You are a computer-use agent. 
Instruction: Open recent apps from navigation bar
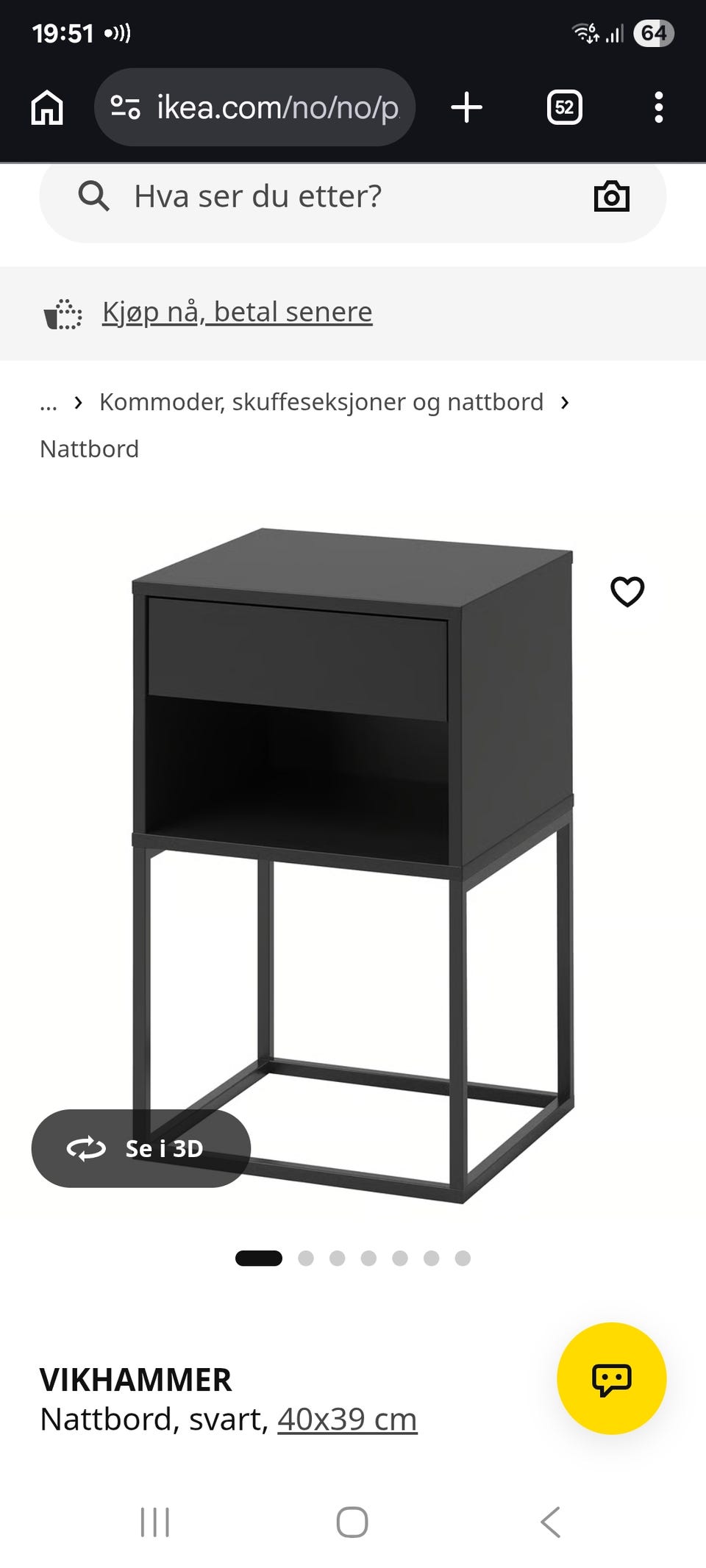click(x=155, y=1522)
